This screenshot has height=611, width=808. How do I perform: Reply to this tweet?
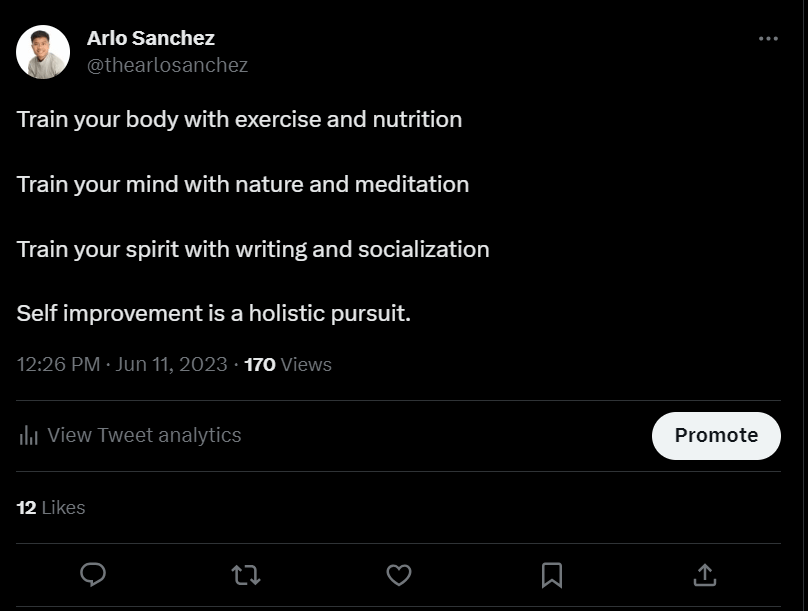click(x=93, y=574)
